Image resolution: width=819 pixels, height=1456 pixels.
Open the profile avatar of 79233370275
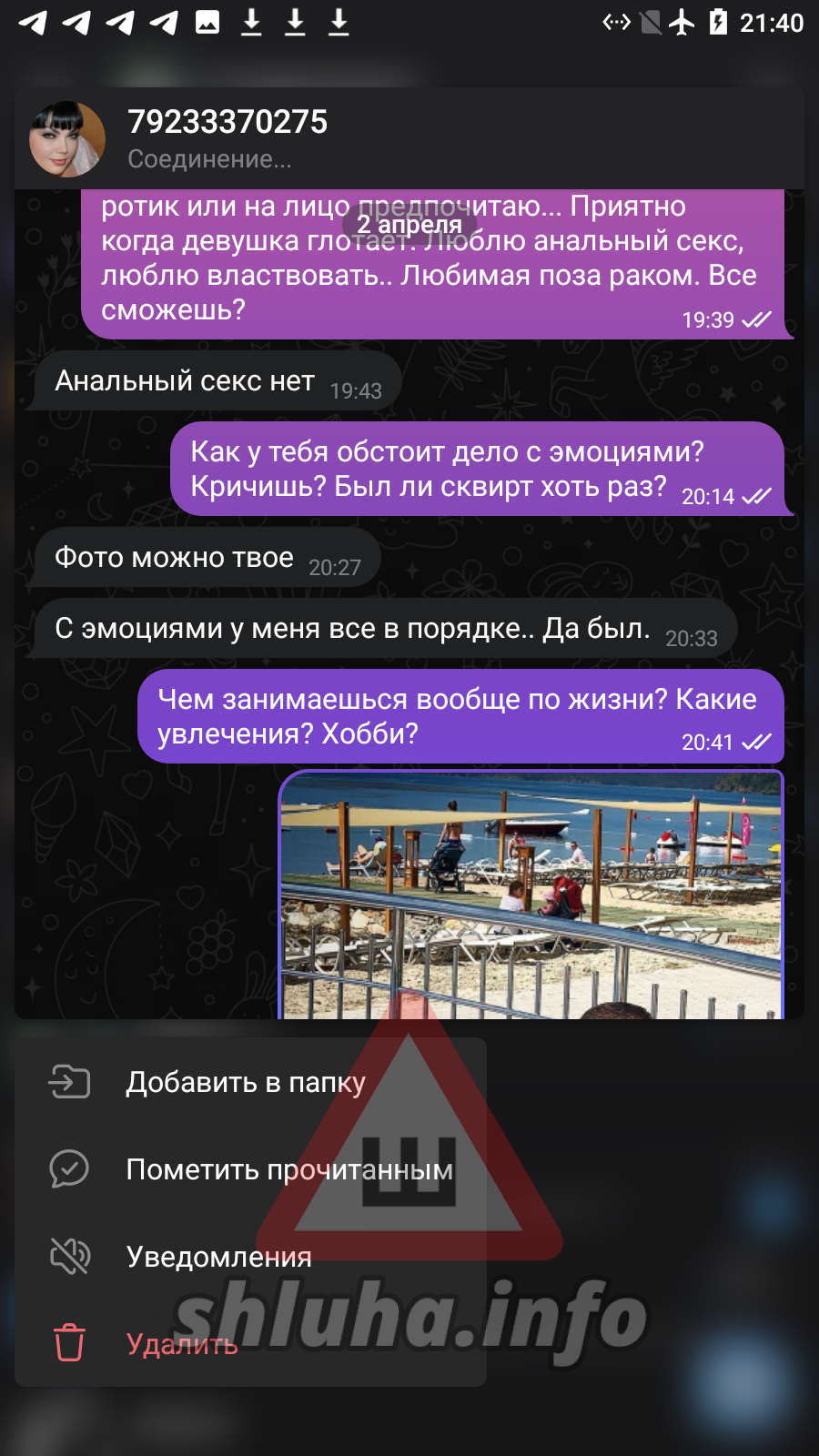click(67, 139)
